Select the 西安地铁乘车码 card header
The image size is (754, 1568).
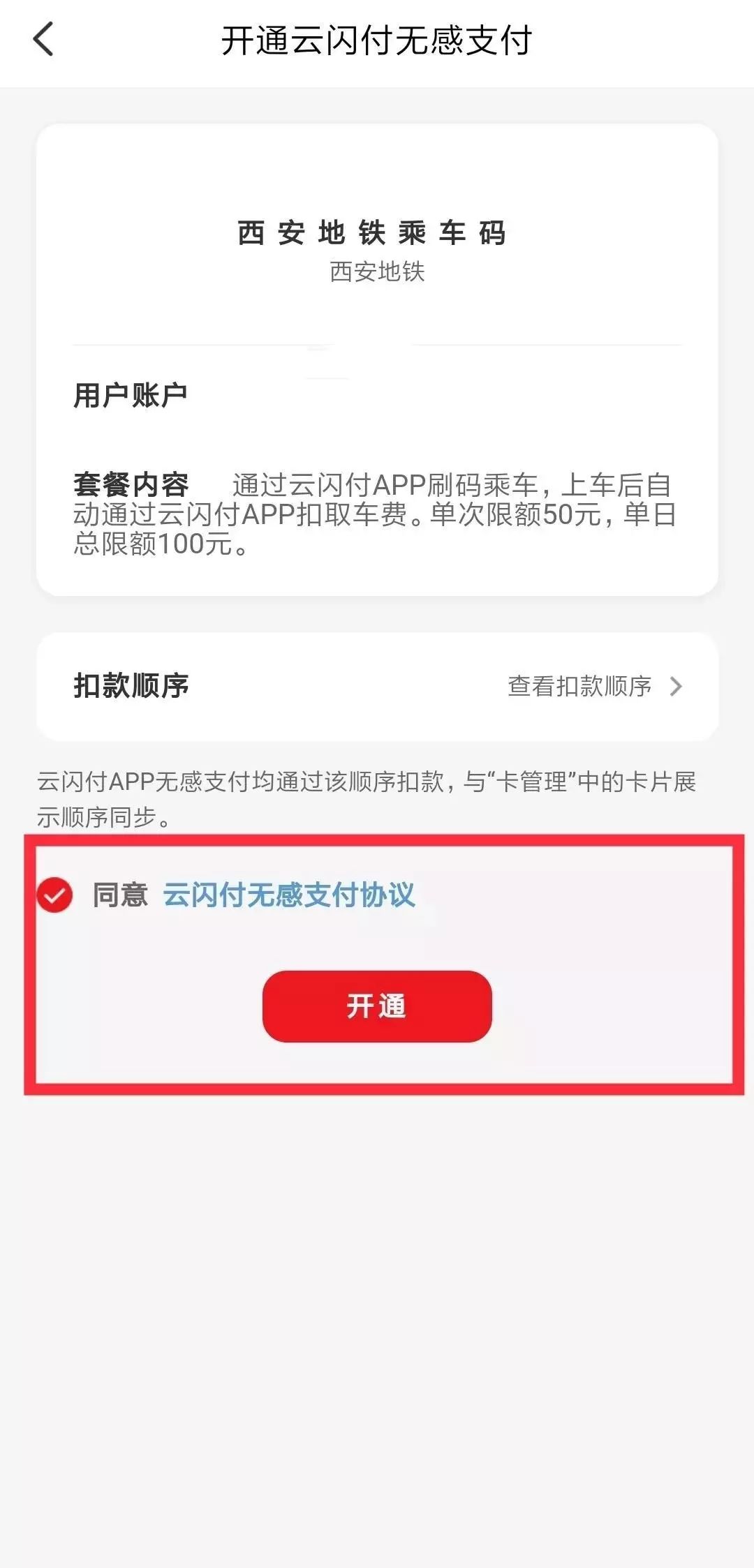coord(376,234)
